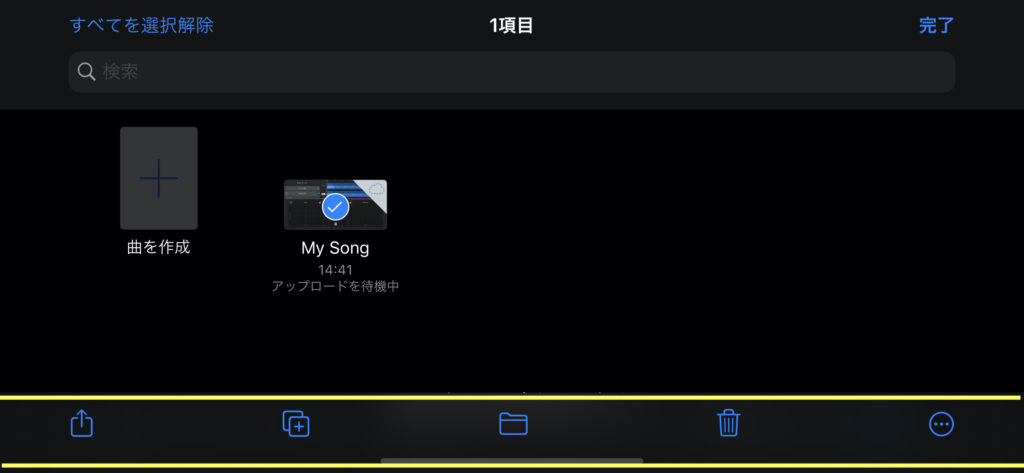Viewport: 1024px width, 473px height.
Task: Duplicate the selected song
Action: (296, 423)
